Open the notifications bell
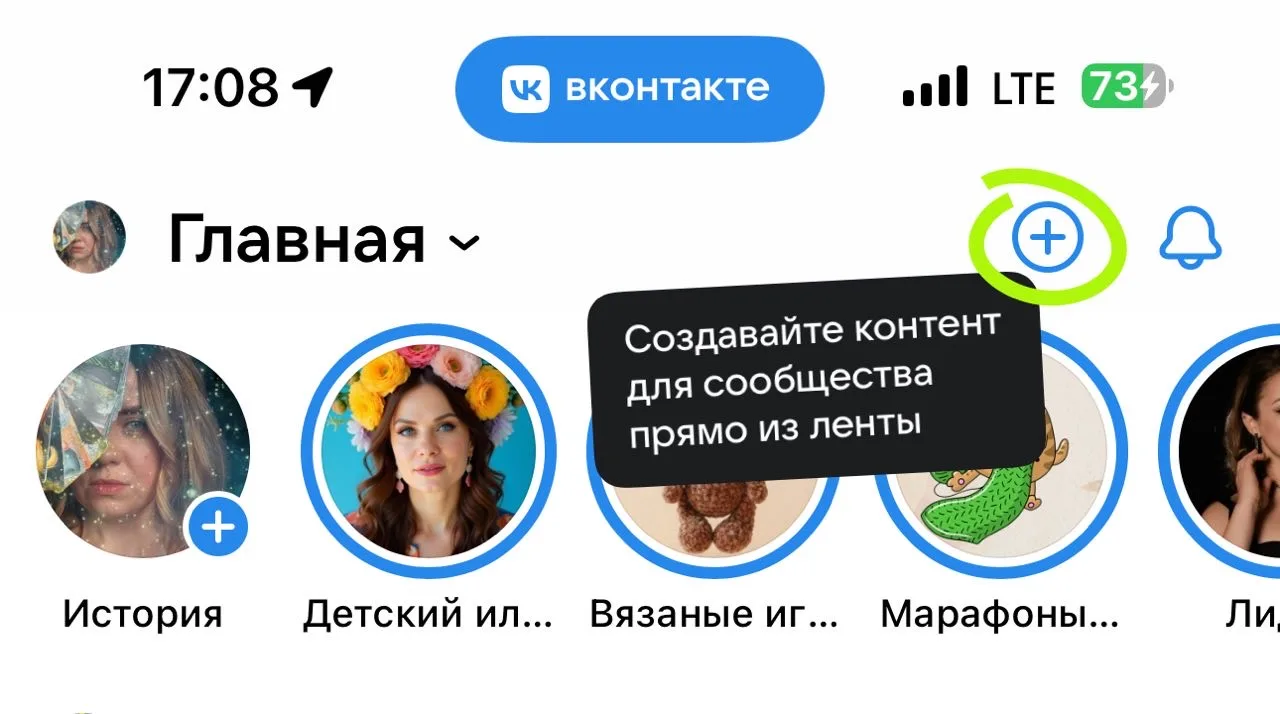 (1190, 238)
